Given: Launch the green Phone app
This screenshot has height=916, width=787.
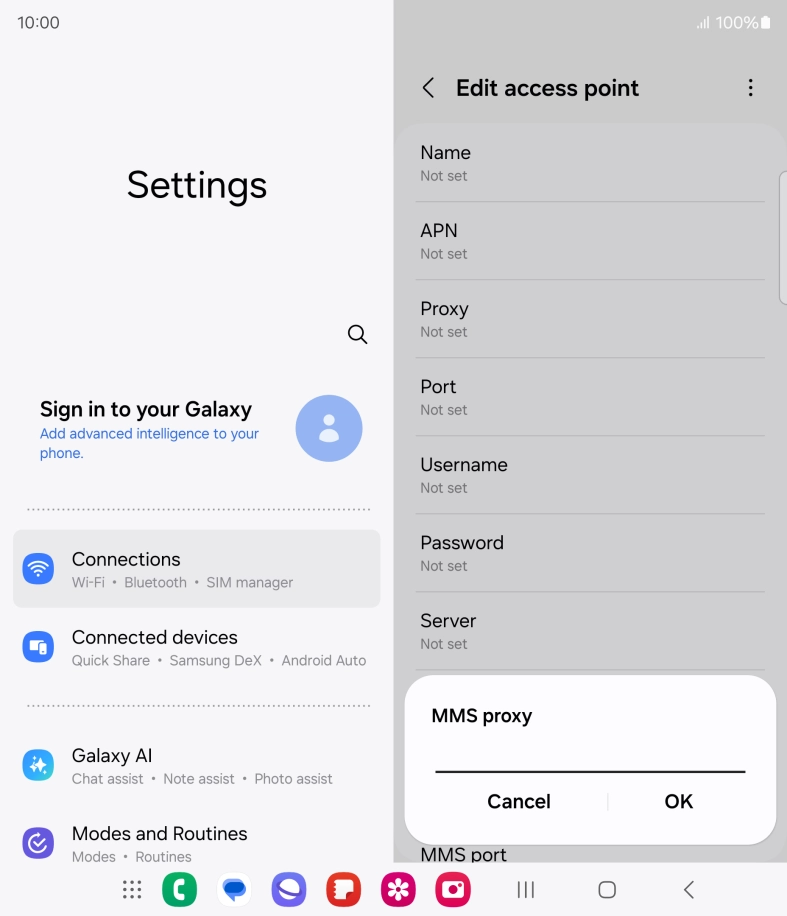Looking at the screenshot, I should pyautogui.click(x=179, y=889).
